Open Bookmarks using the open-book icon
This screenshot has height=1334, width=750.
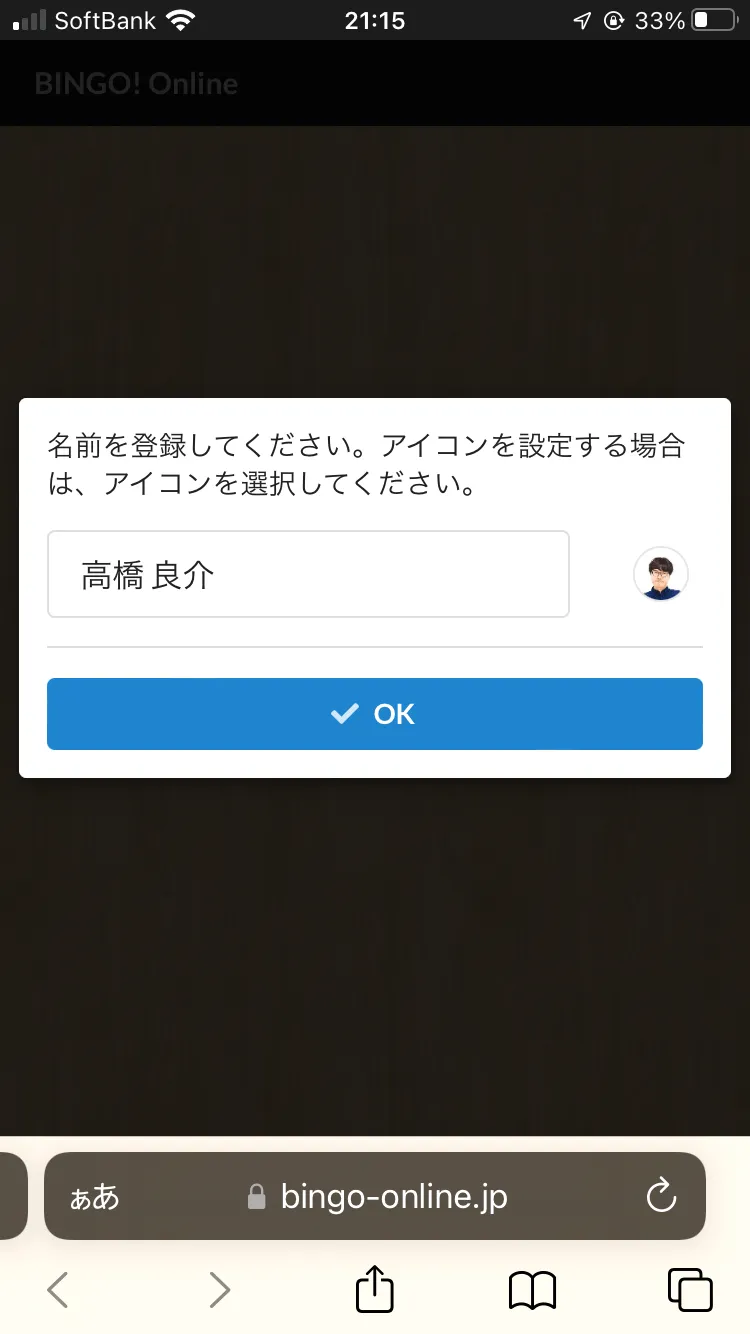point(531,1290)
